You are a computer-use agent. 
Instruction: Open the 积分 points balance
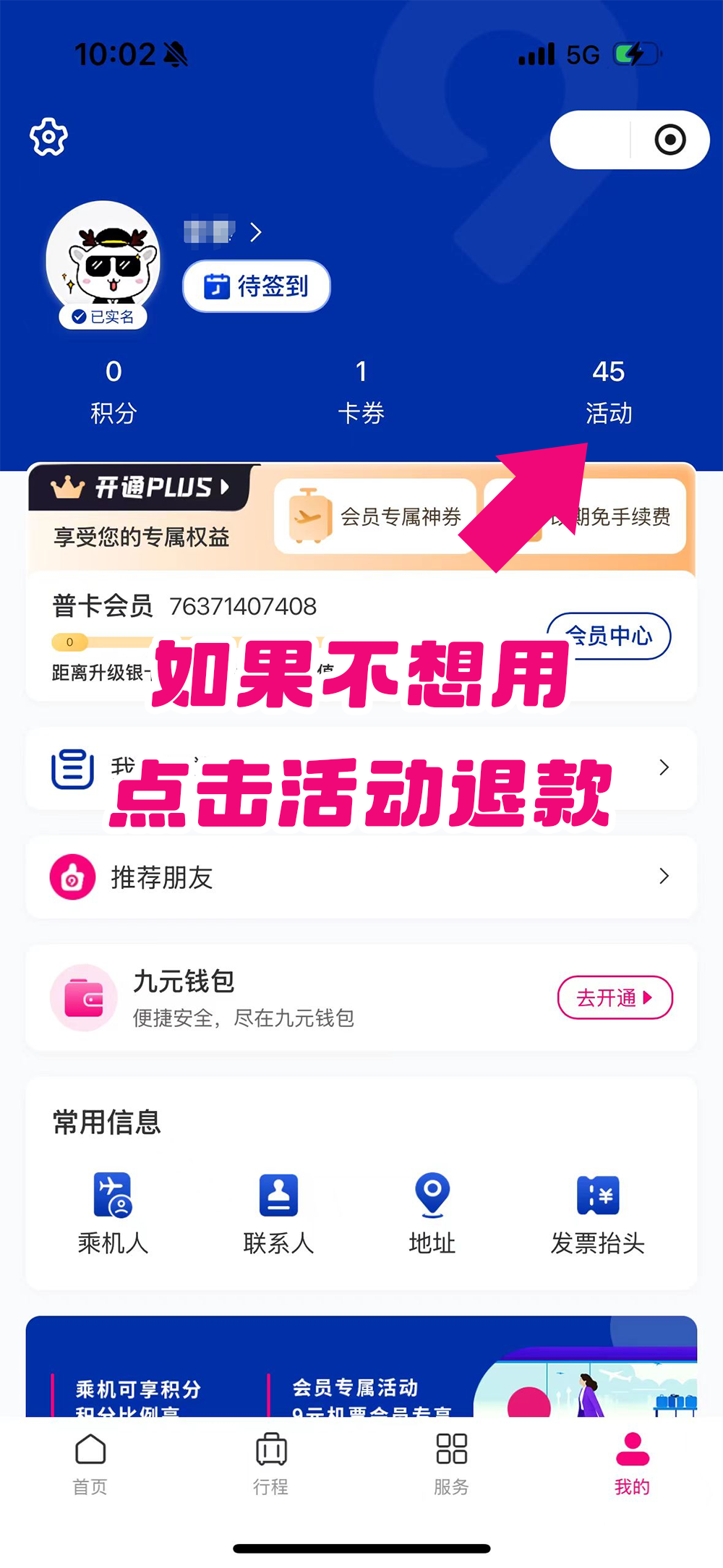coord(114,391)
